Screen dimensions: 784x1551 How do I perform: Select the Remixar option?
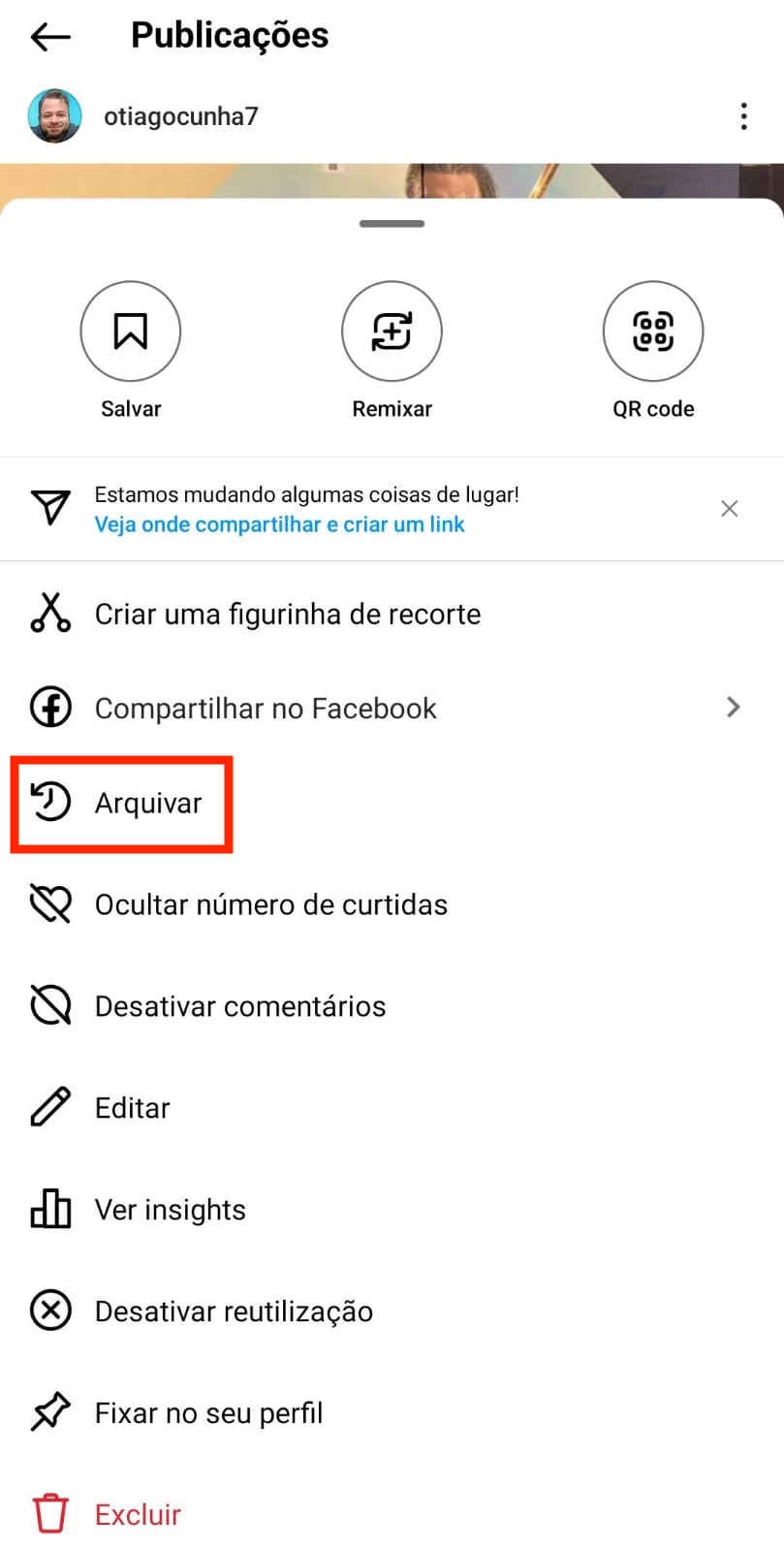[x=392, y=332]
